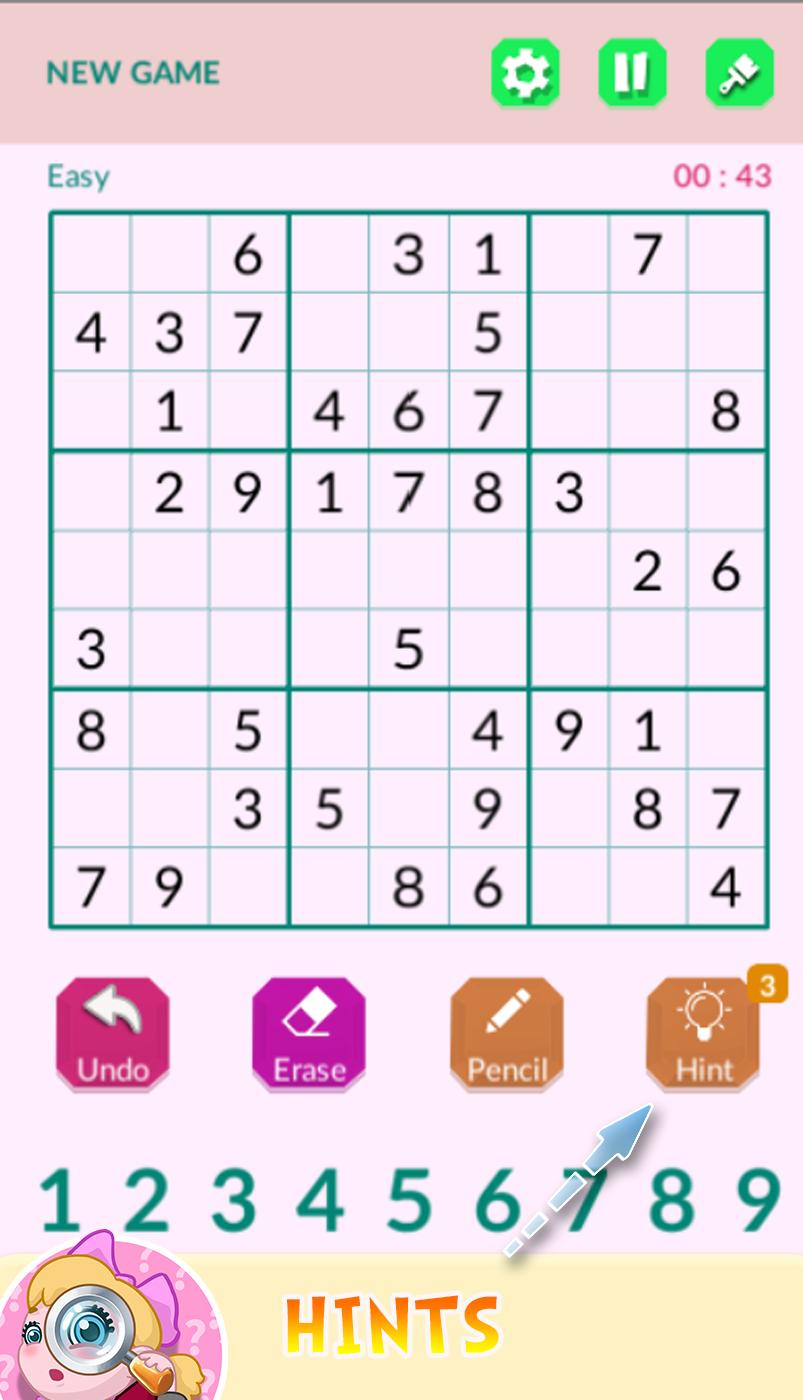Pick number 9 from the number row
The image size is (803, 1400).
pos(758,1199)
